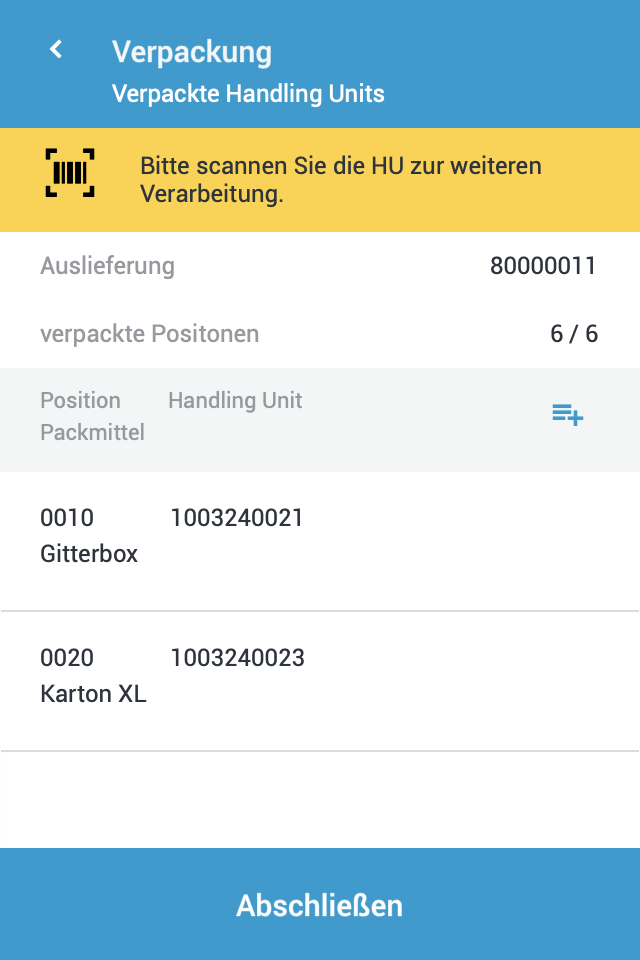Screen dimensions: 640x960
Task: Tap the barcode scan icon
Action: coord(70,172)
